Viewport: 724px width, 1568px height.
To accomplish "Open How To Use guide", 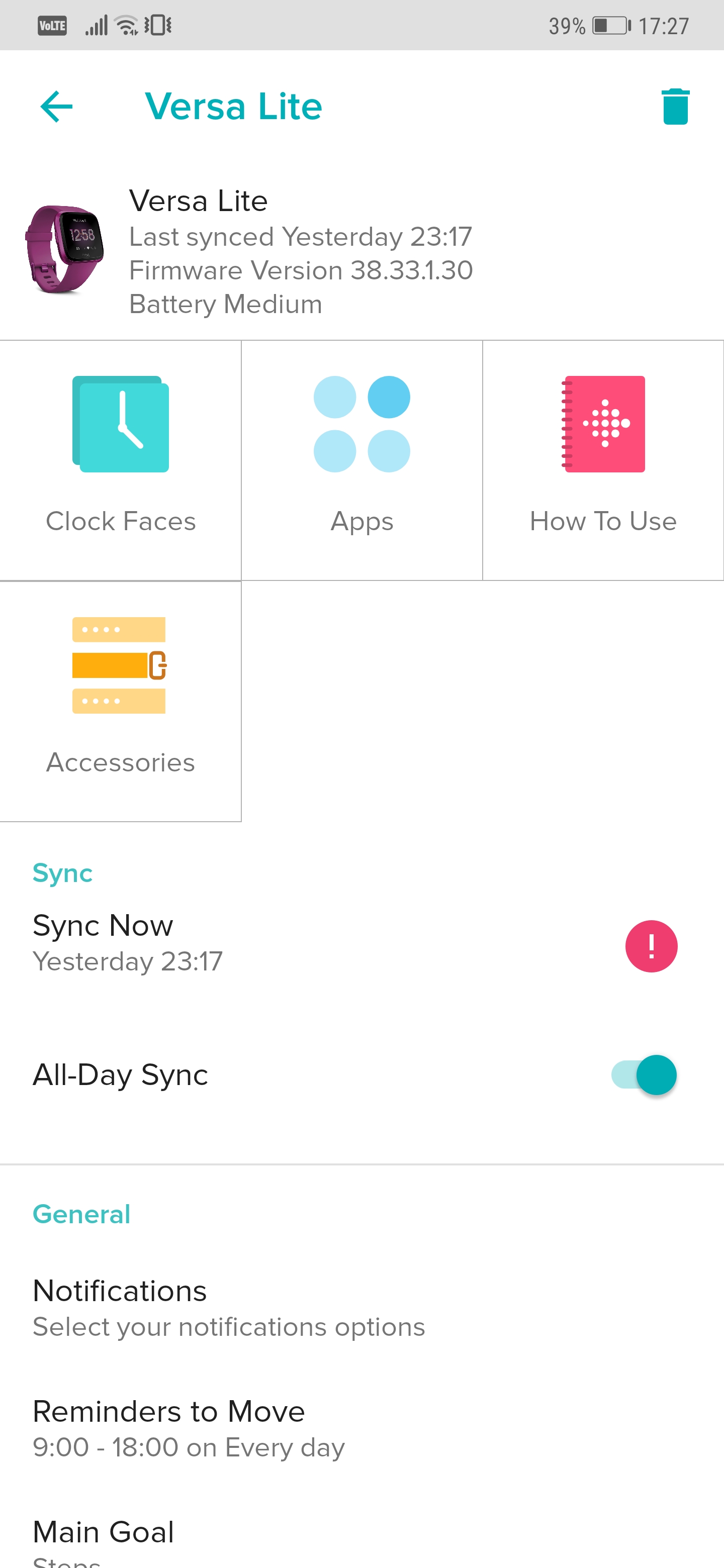I will coord(603,460).
